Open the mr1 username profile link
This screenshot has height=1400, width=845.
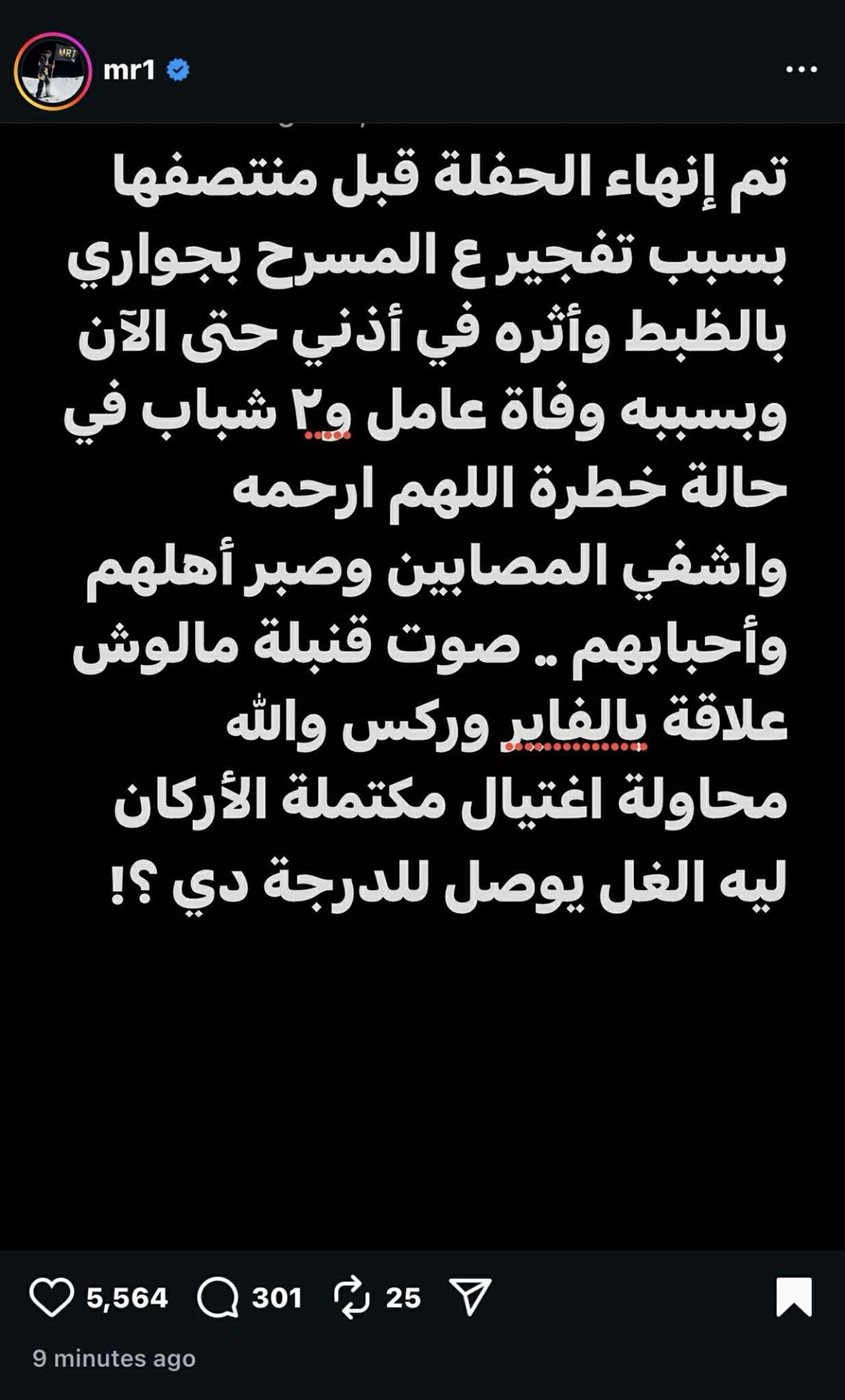tap(128, 70)
